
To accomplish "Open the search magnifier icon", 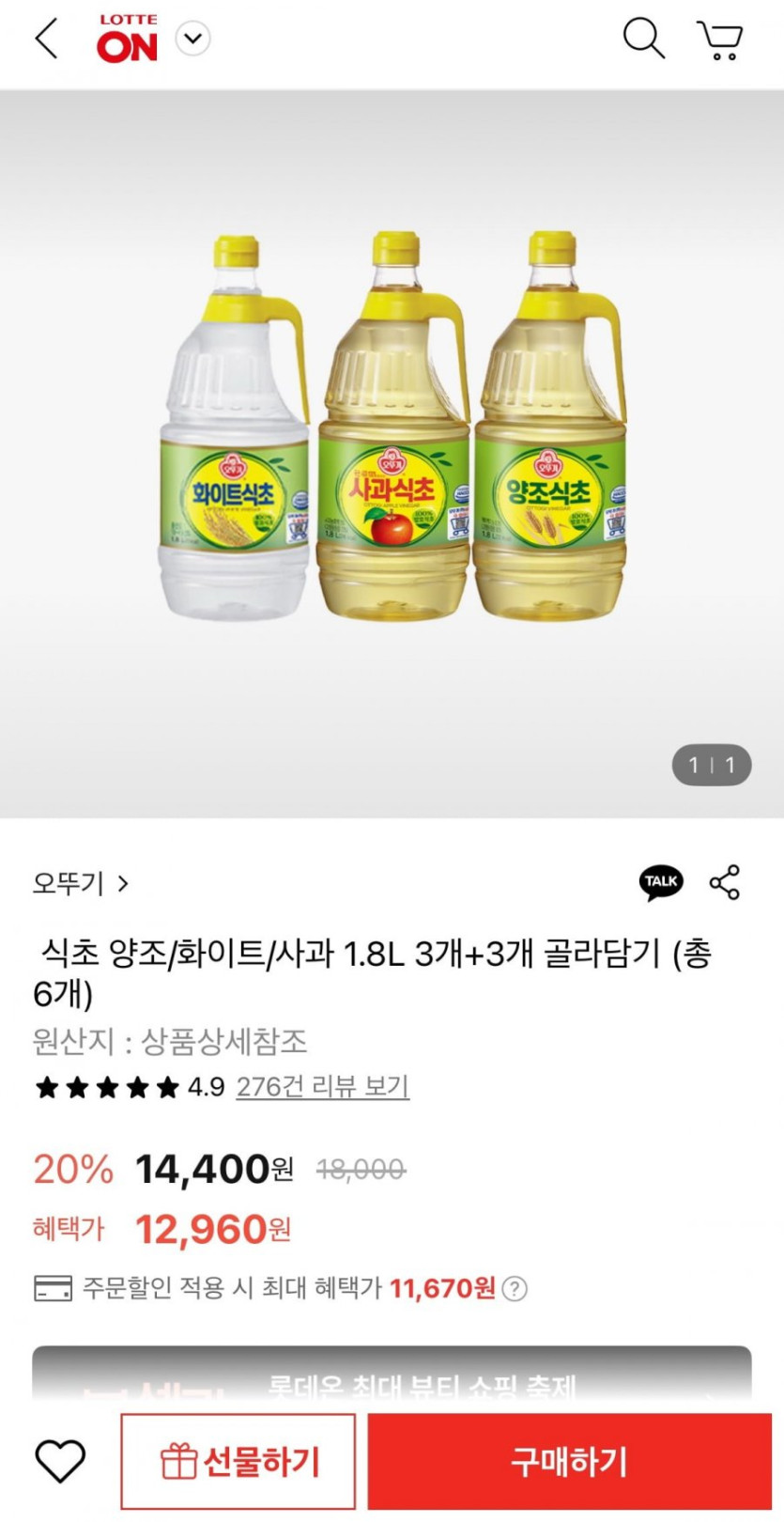I will [643, 39].
